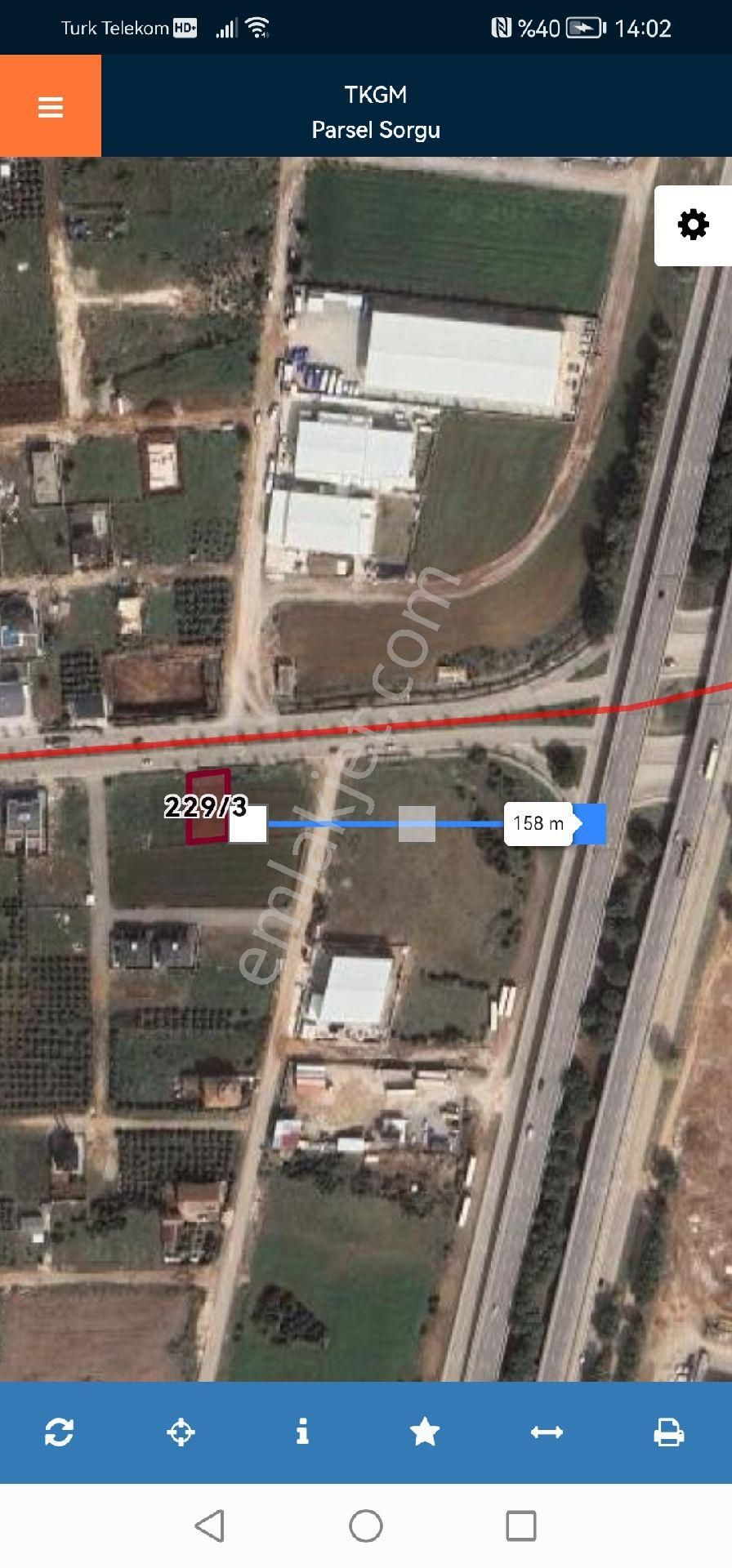Center map on my location
Viewport: 732px width, 1568px height.
(x=181, y=1432)
